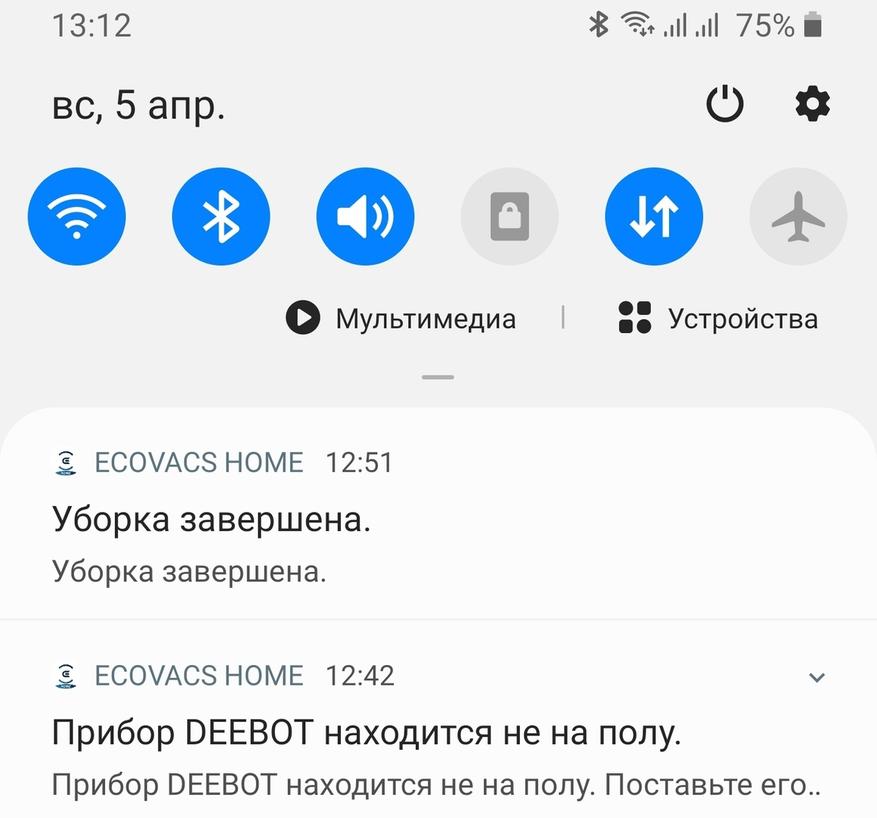Open the Устройства panel
877x818 pixels.
(718, 319)
